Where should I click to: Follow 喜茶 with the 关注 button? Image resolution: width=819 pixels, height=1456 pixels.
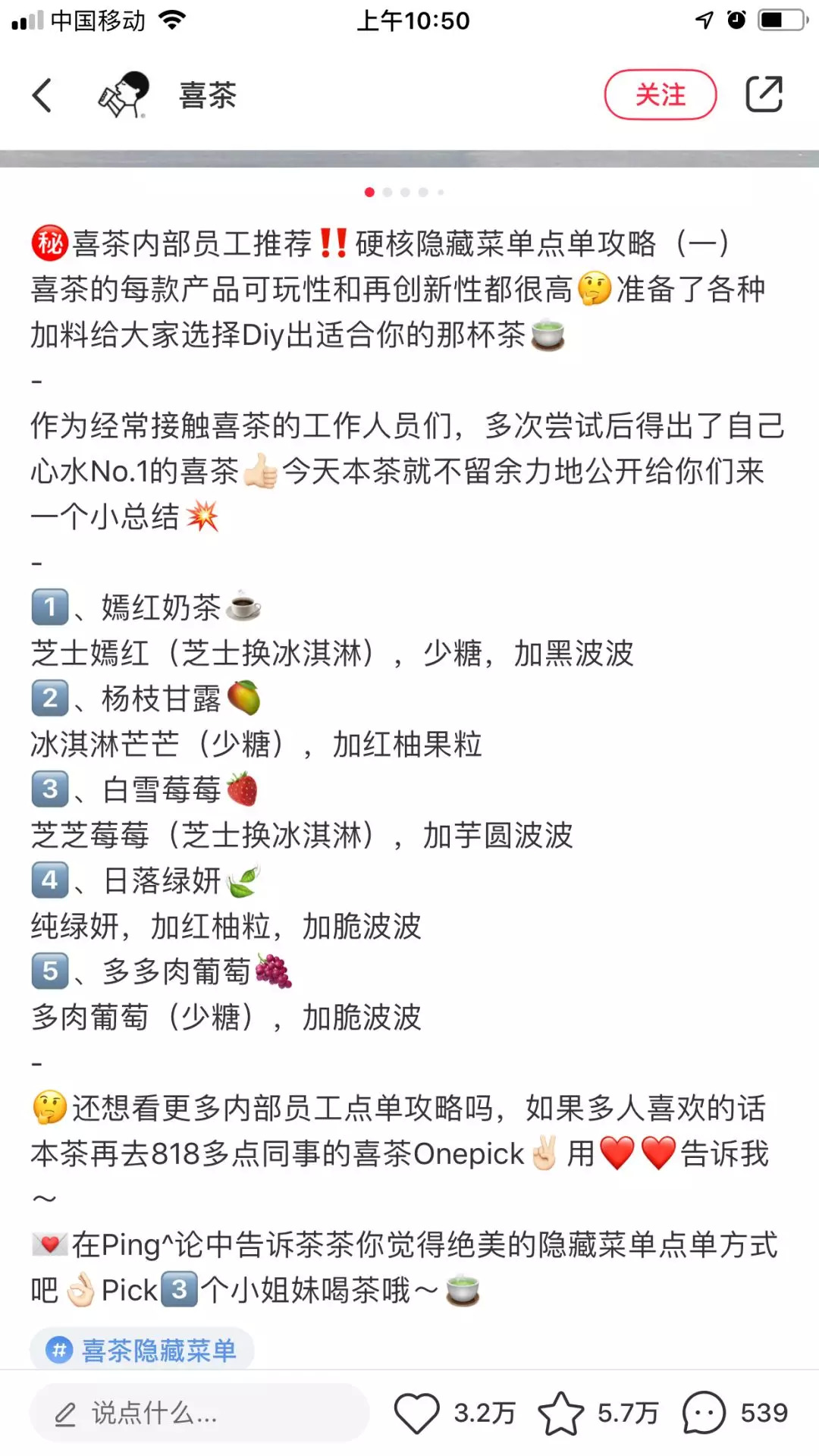[x=660, y=95]
